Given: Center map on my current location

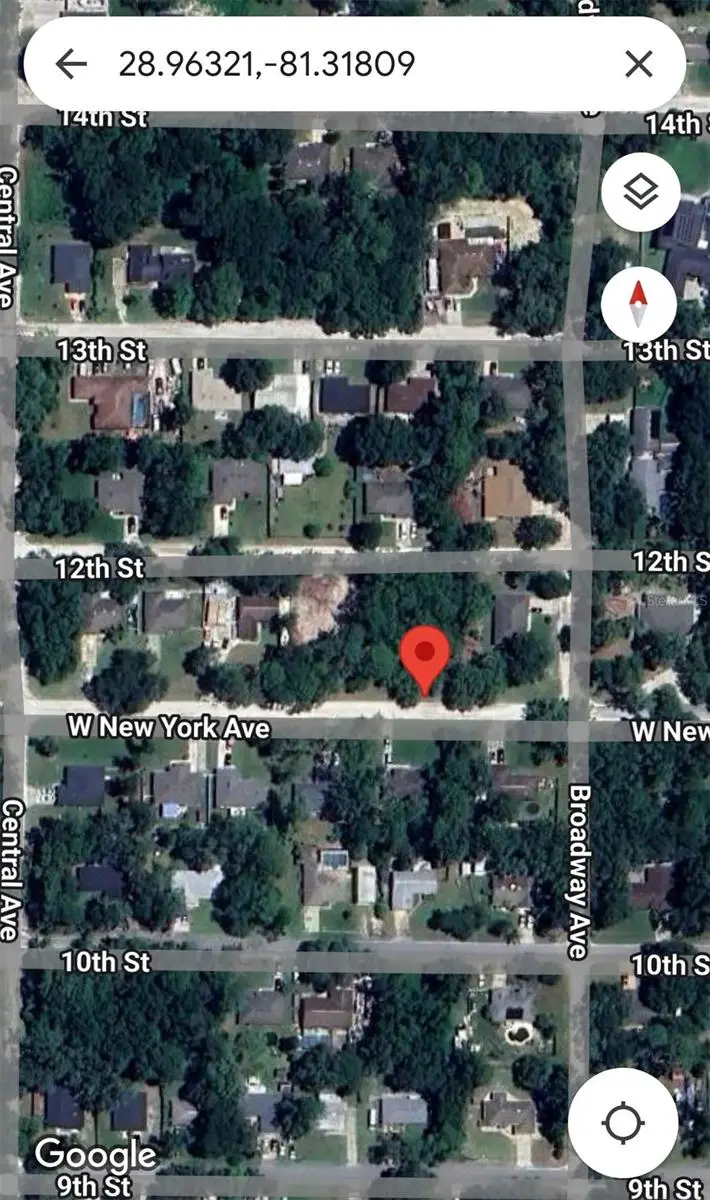Looking at the screenshot, I should (x=621, y=1123).
